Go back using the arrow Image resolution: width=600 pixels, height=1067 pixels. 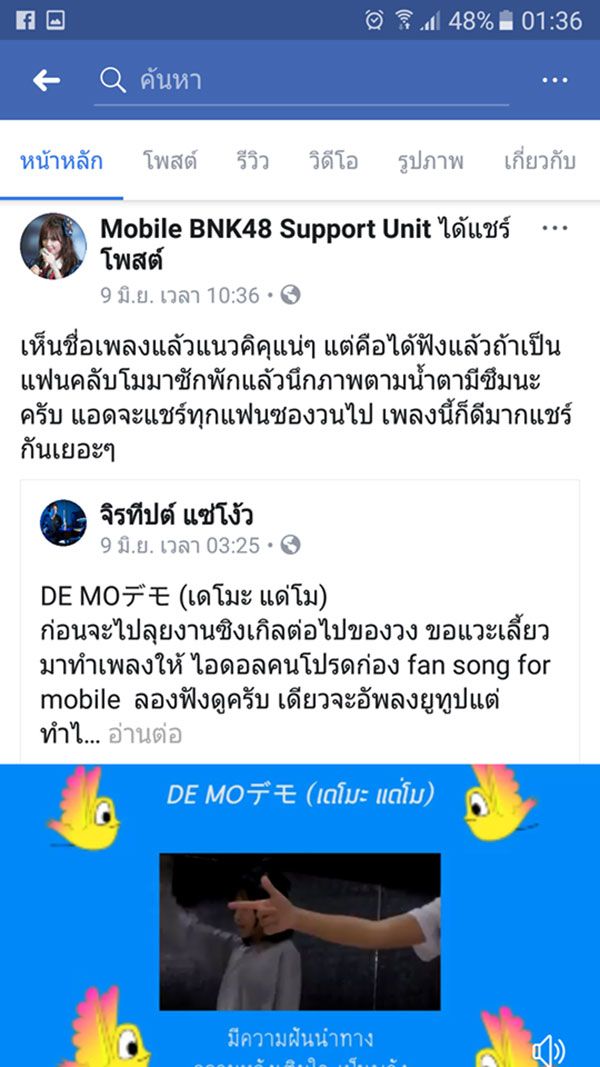click(46, 81)
